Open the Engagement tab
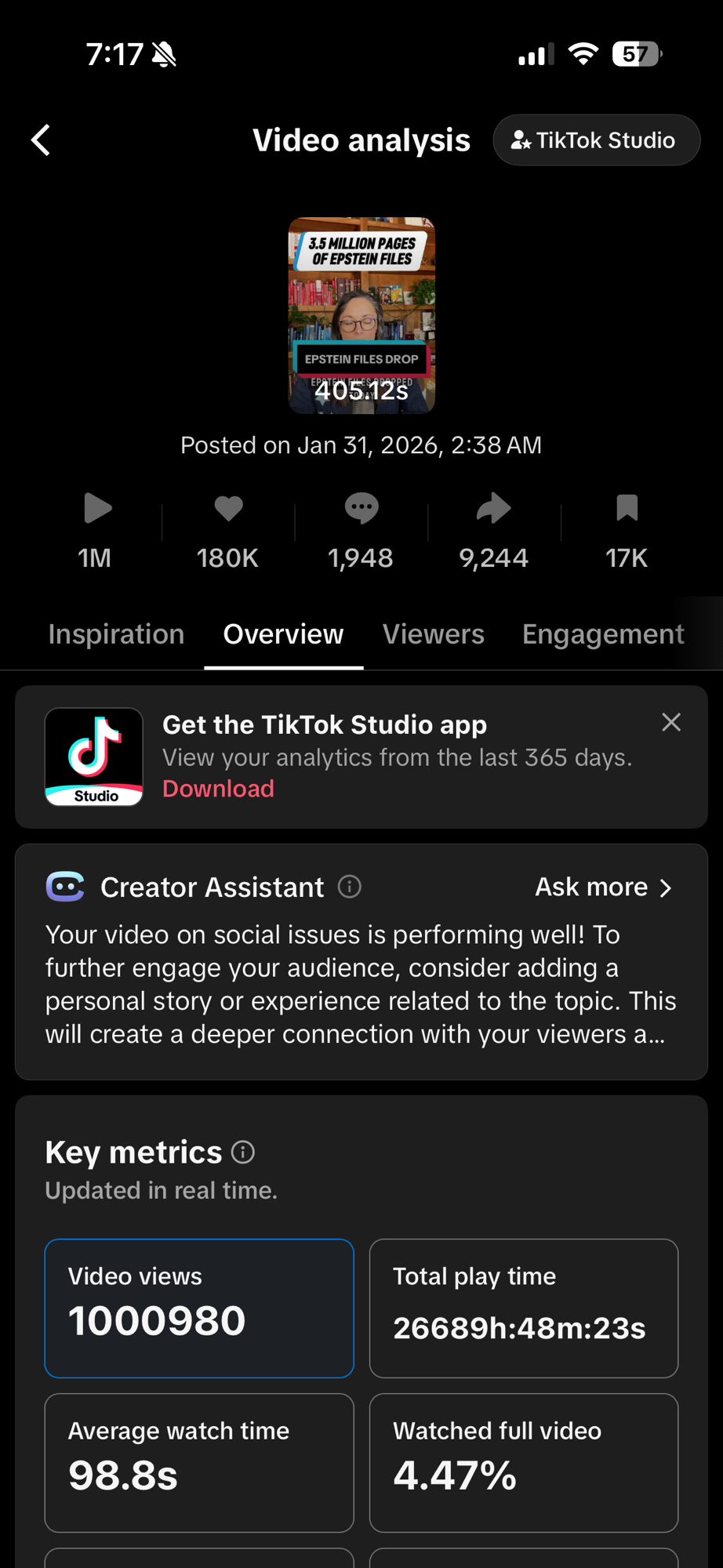The height and width of the screenshot is (1568, 723). 602,634
